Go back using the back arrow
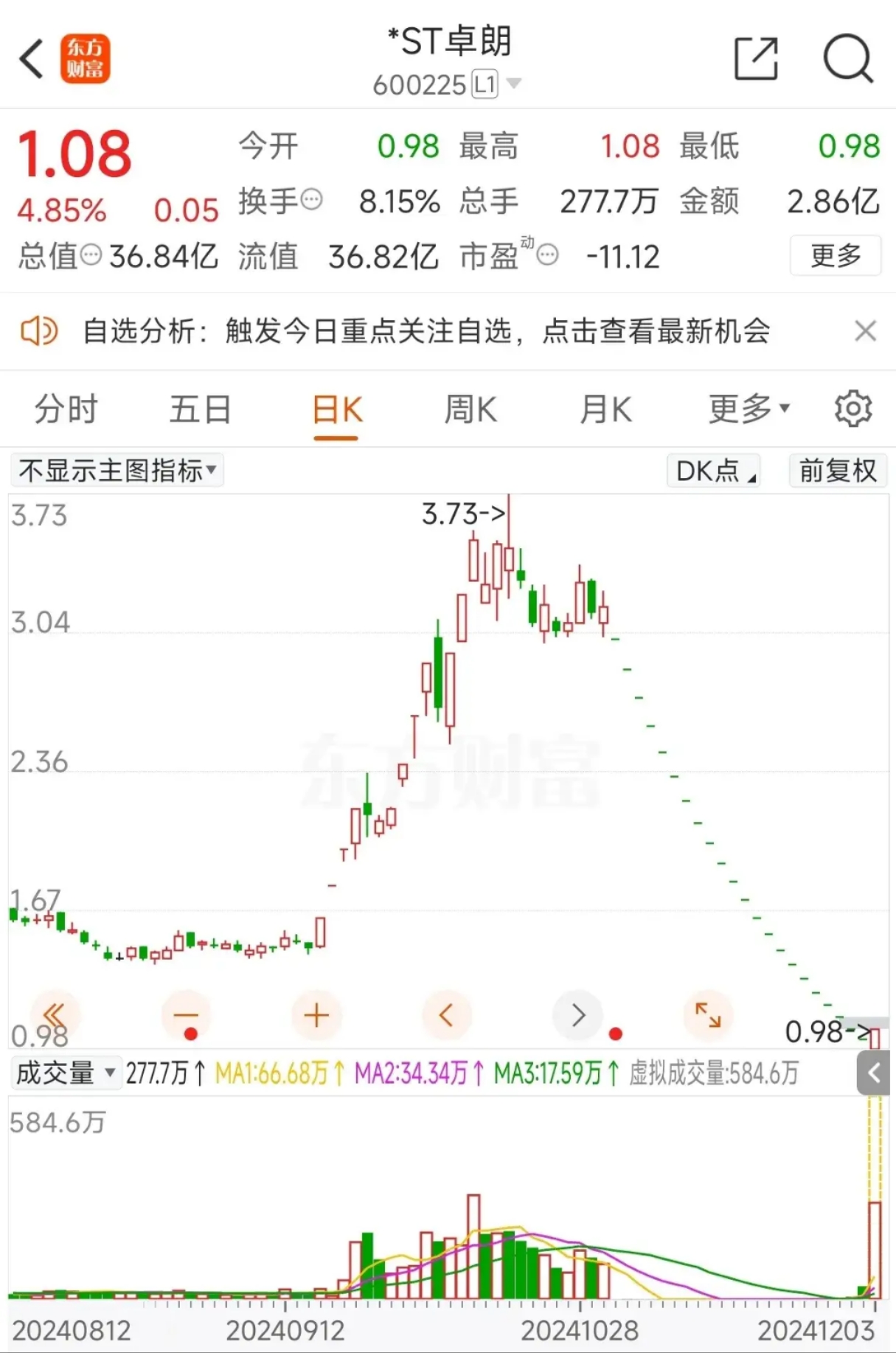Viewport: 896px width, 1353px height. click(31, 58)
